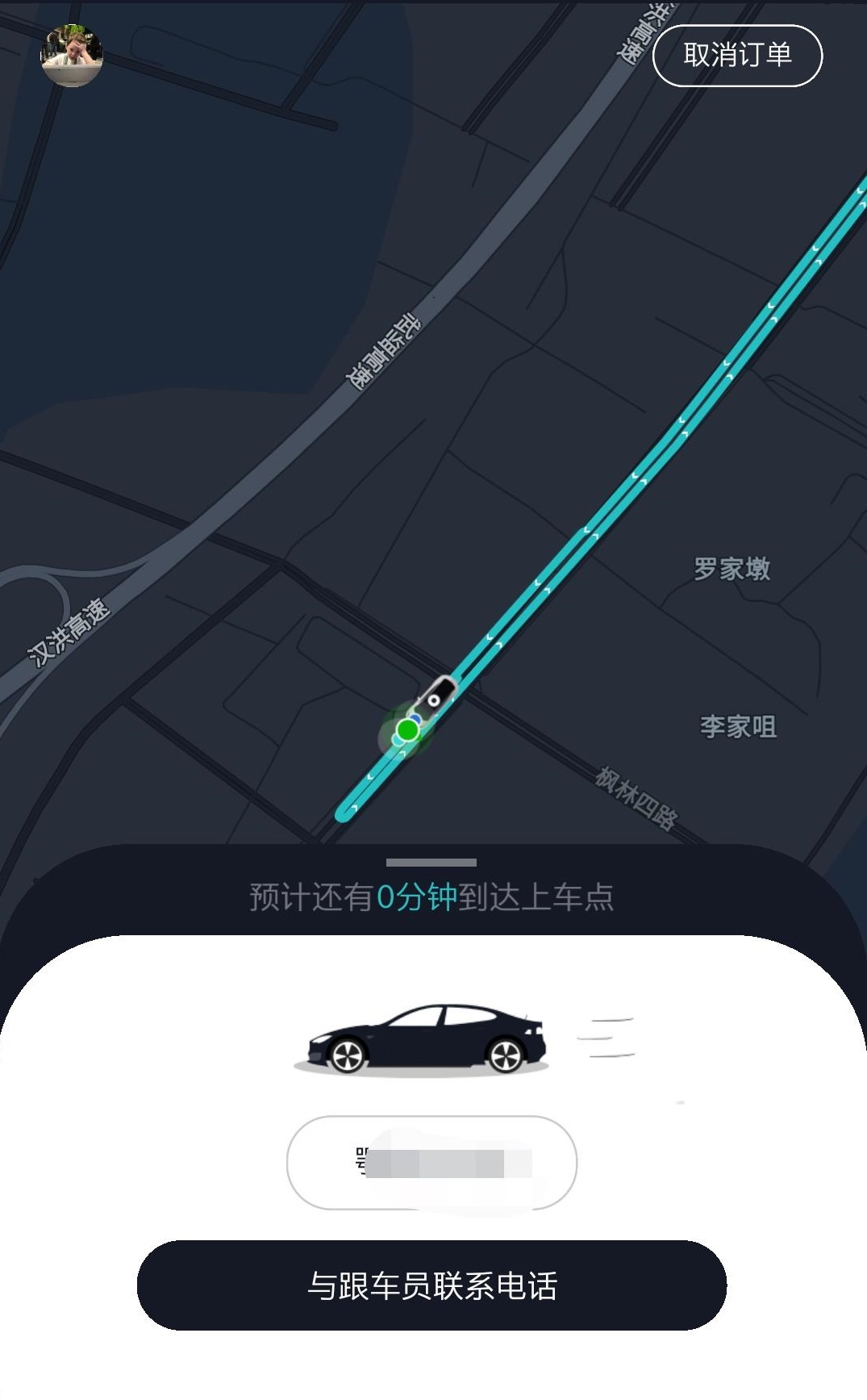This screenshot has width=867, height=1400.
Task: Tap the panel drag handle
Action: (x=431, y=863)
